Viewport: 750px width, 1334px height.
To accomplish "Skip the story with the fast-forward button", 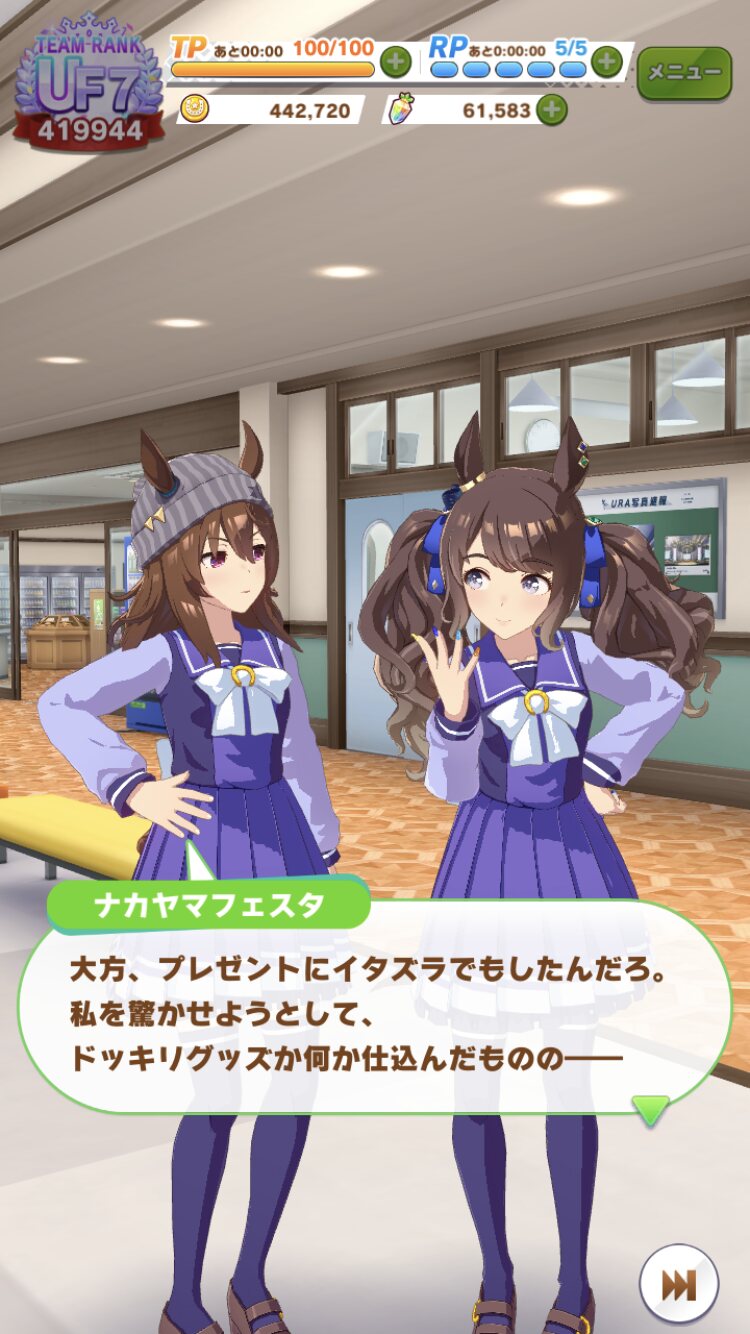I will (679, 1284).
